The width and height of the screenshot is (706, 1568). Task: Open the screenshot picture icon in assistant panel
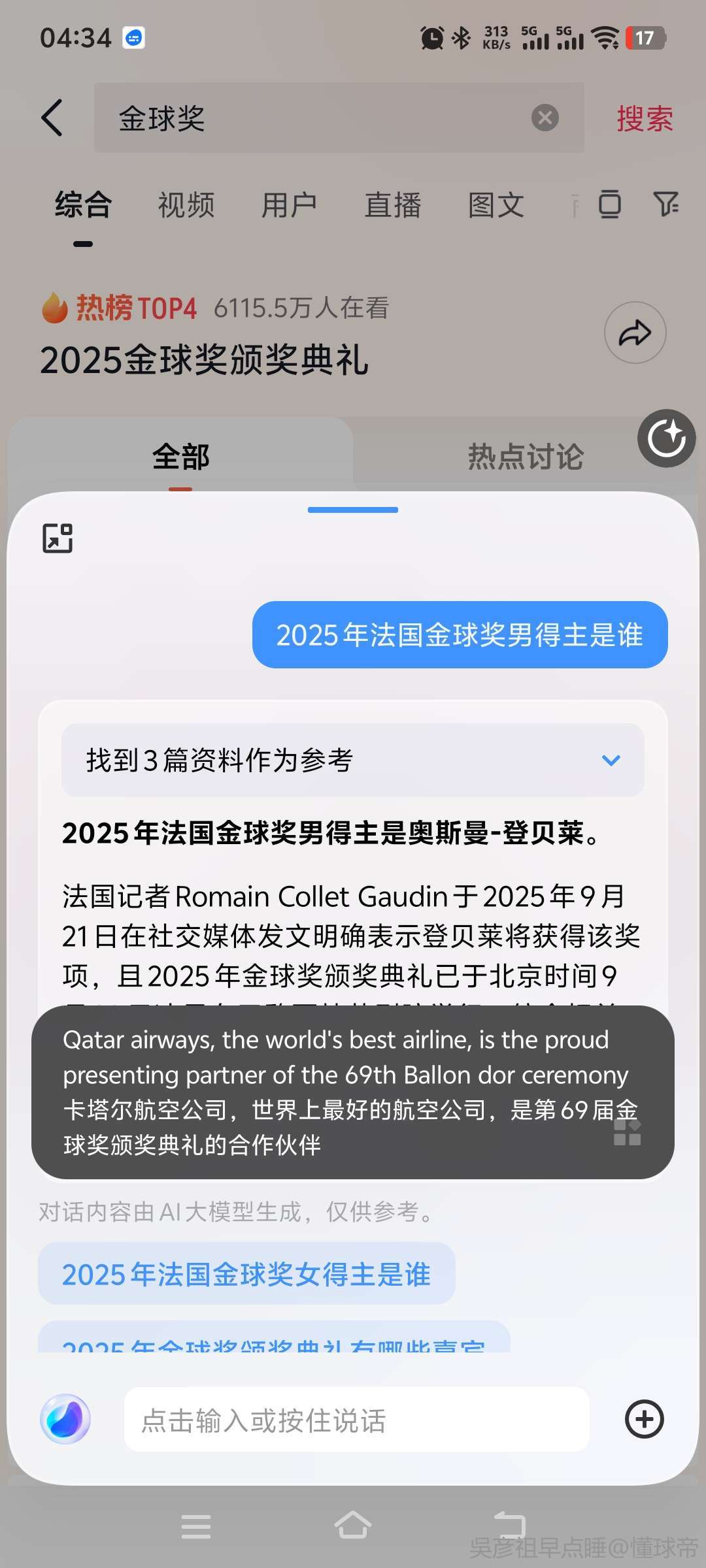[58, 538]
